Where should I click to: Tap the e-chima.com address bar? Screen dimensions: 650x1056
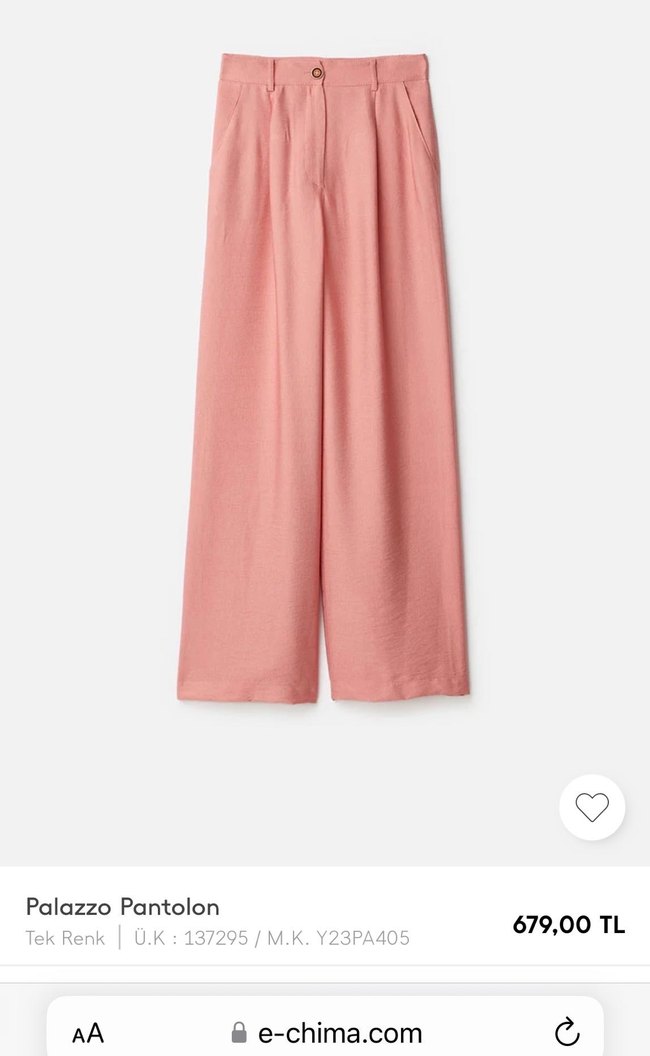326,1032
